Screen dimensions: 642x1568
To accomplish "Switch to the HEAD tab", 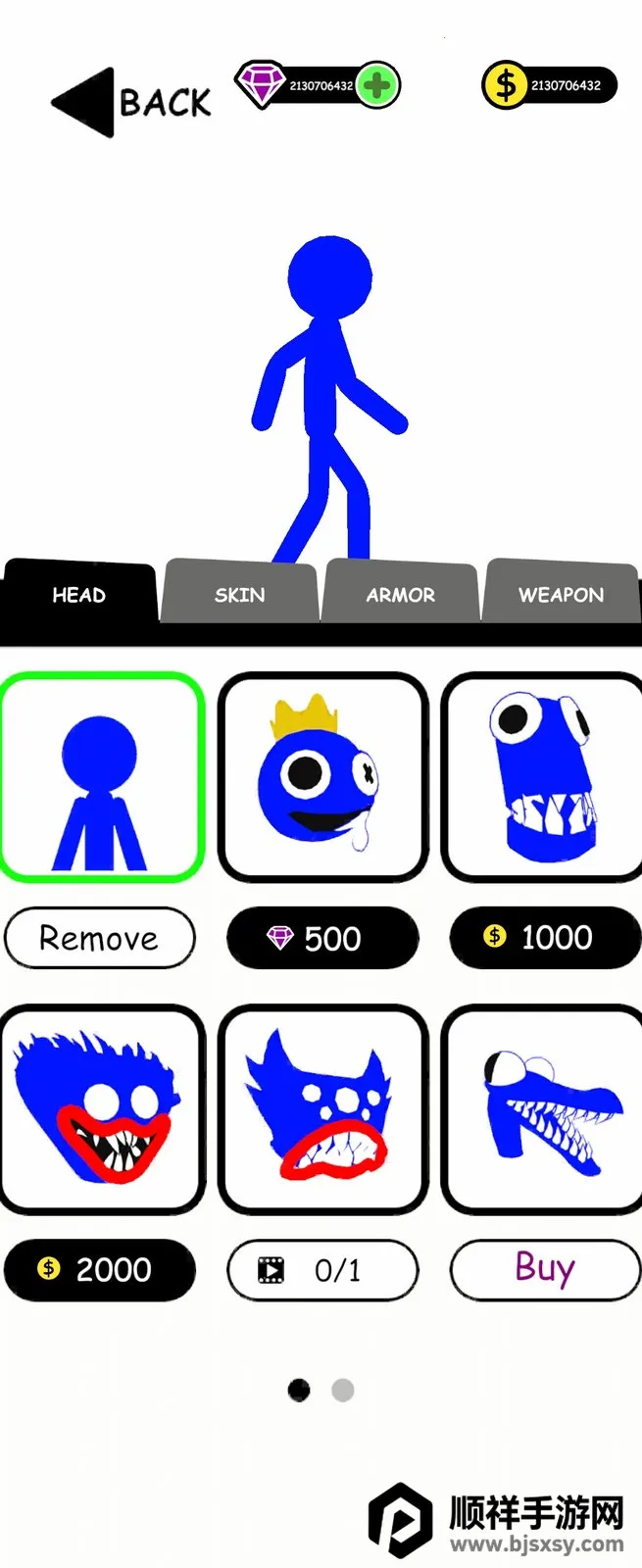I will click(78, 594).
